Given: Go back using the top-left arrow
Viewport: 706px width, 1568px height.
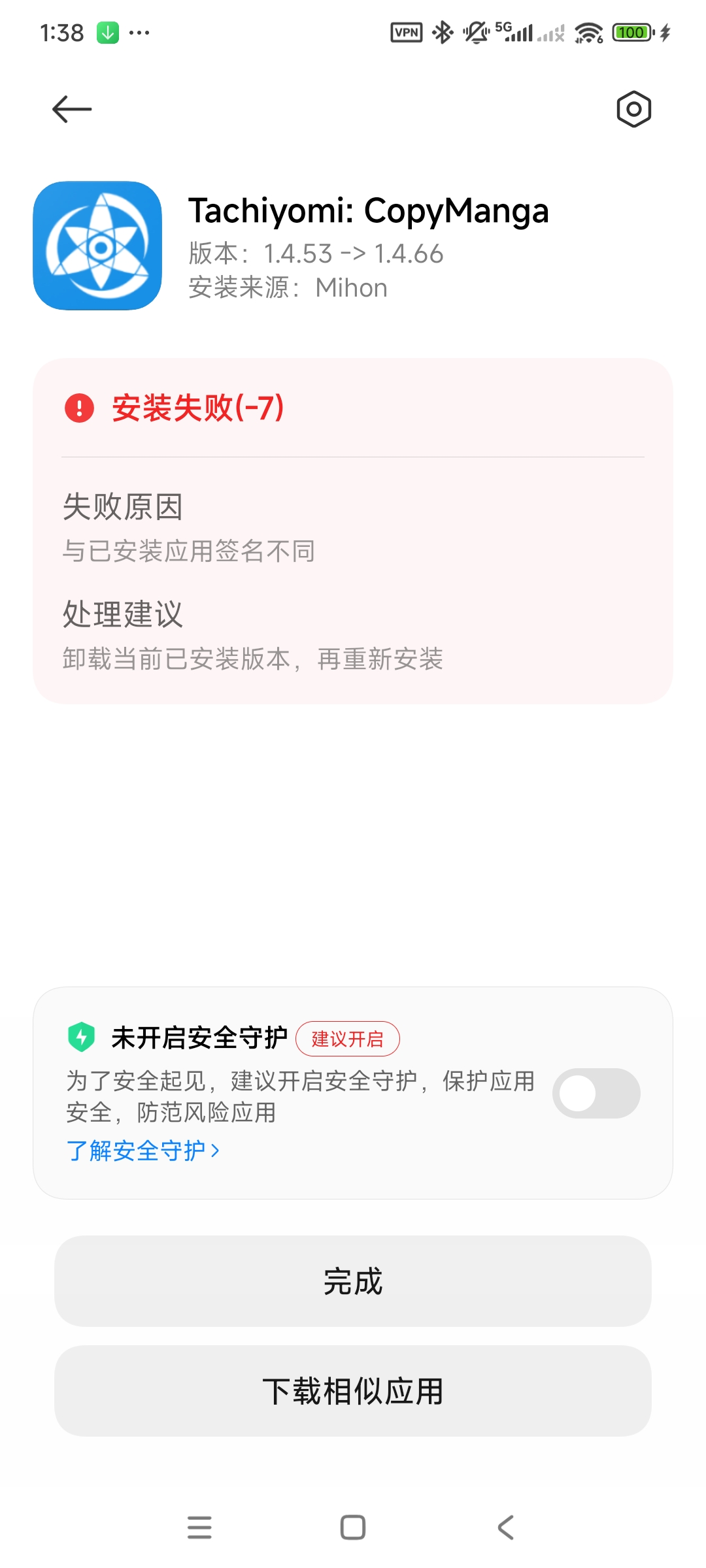Looking at the screenshot, I should [72, 109].
